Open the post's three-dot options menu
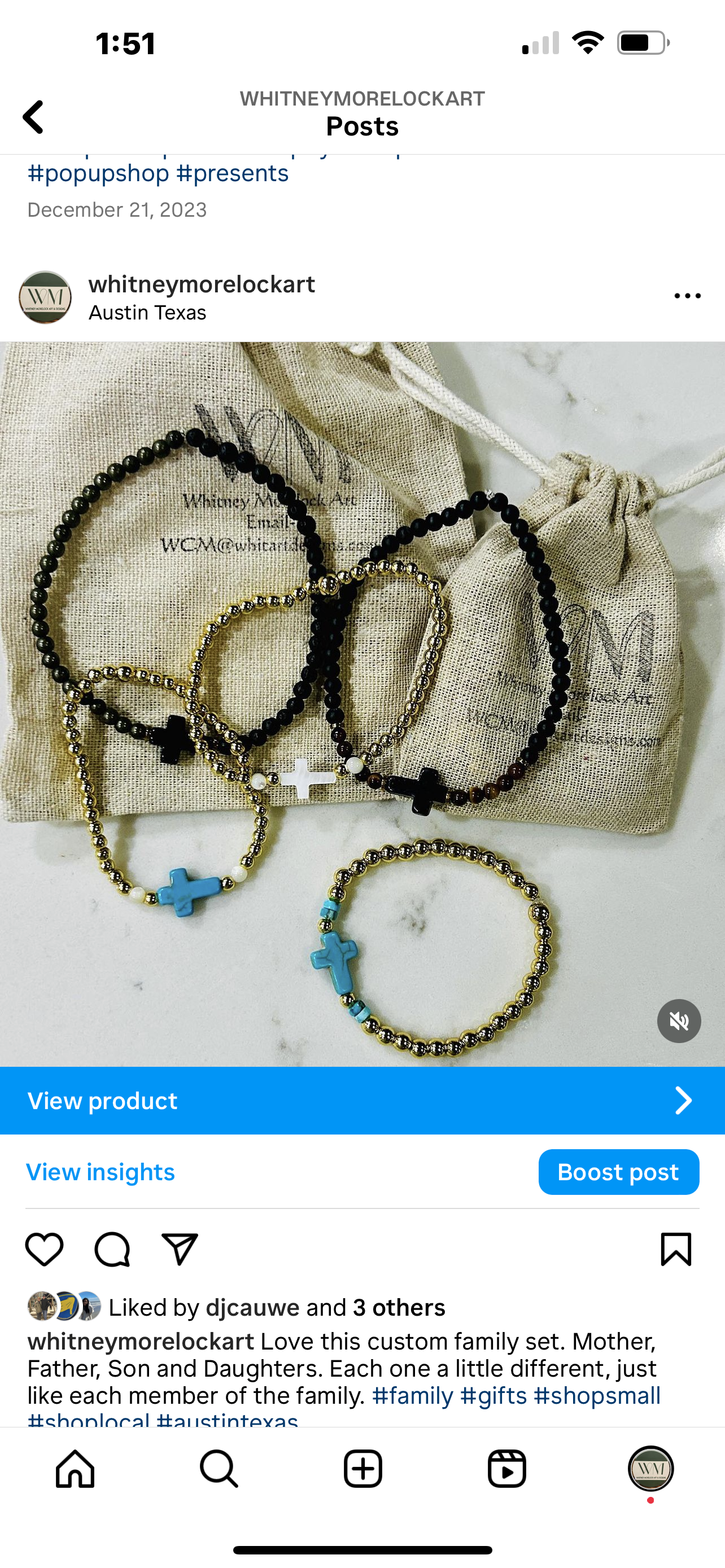This screenshot has height=1568, width=725. (687, 296)
